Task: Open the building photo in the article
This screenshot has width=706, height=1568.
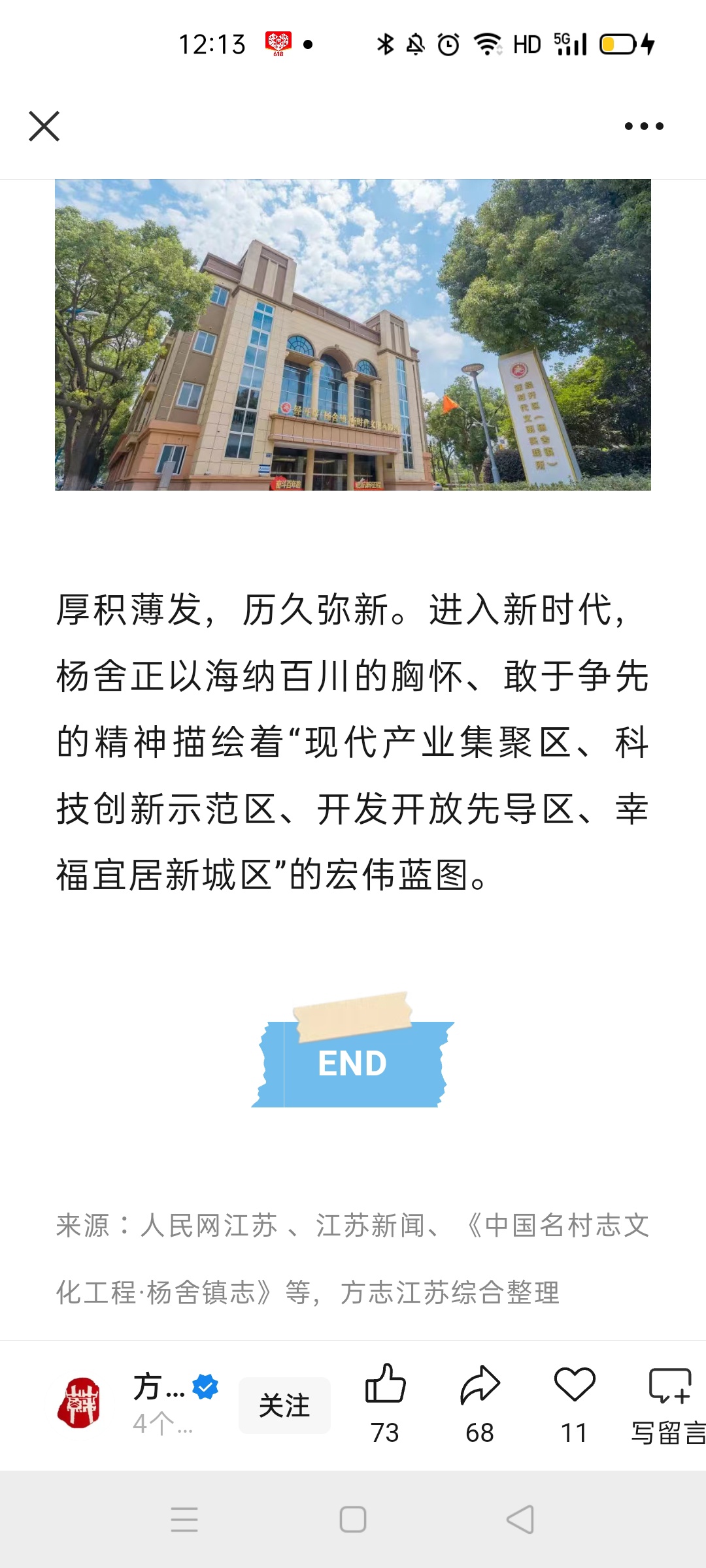Action: 353,335
